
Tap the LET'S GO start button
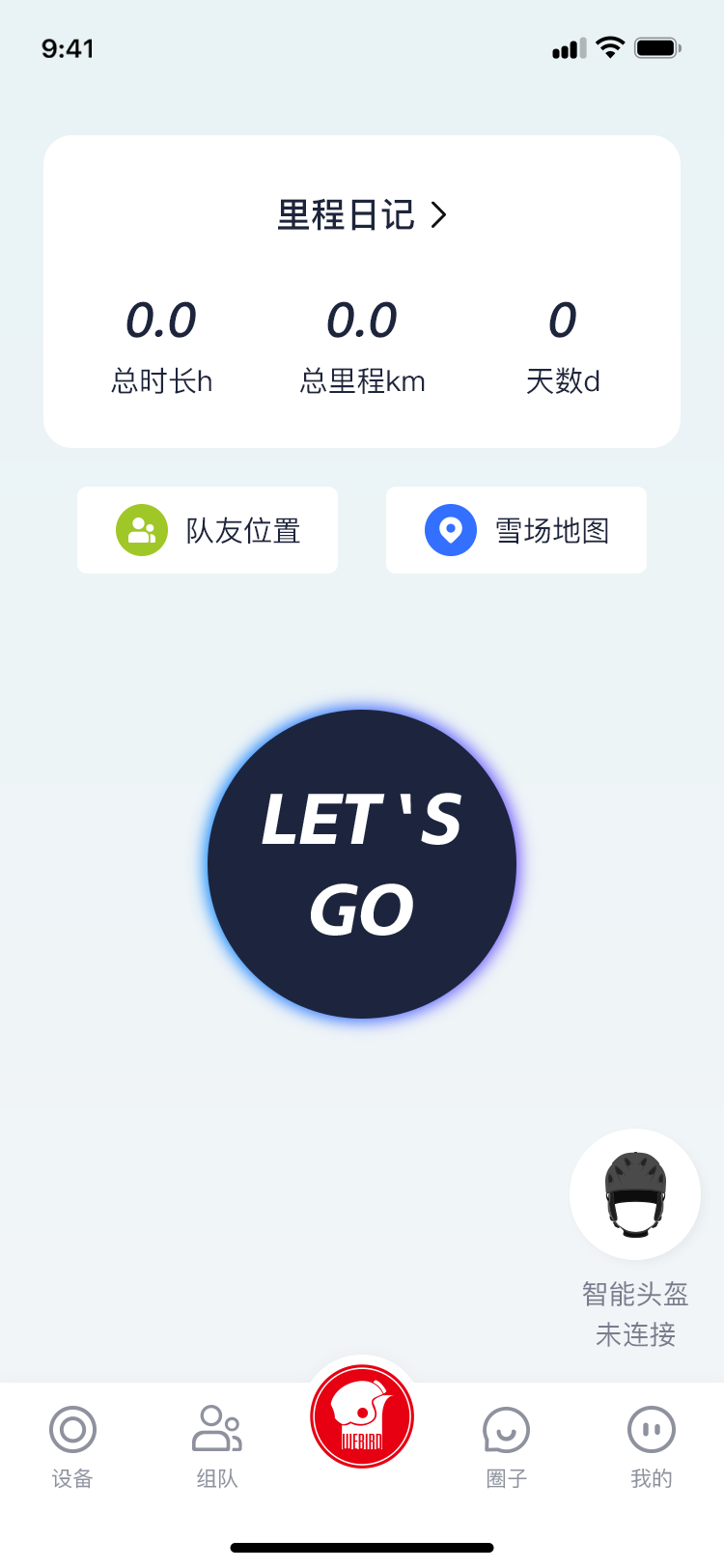click(362, 864)
